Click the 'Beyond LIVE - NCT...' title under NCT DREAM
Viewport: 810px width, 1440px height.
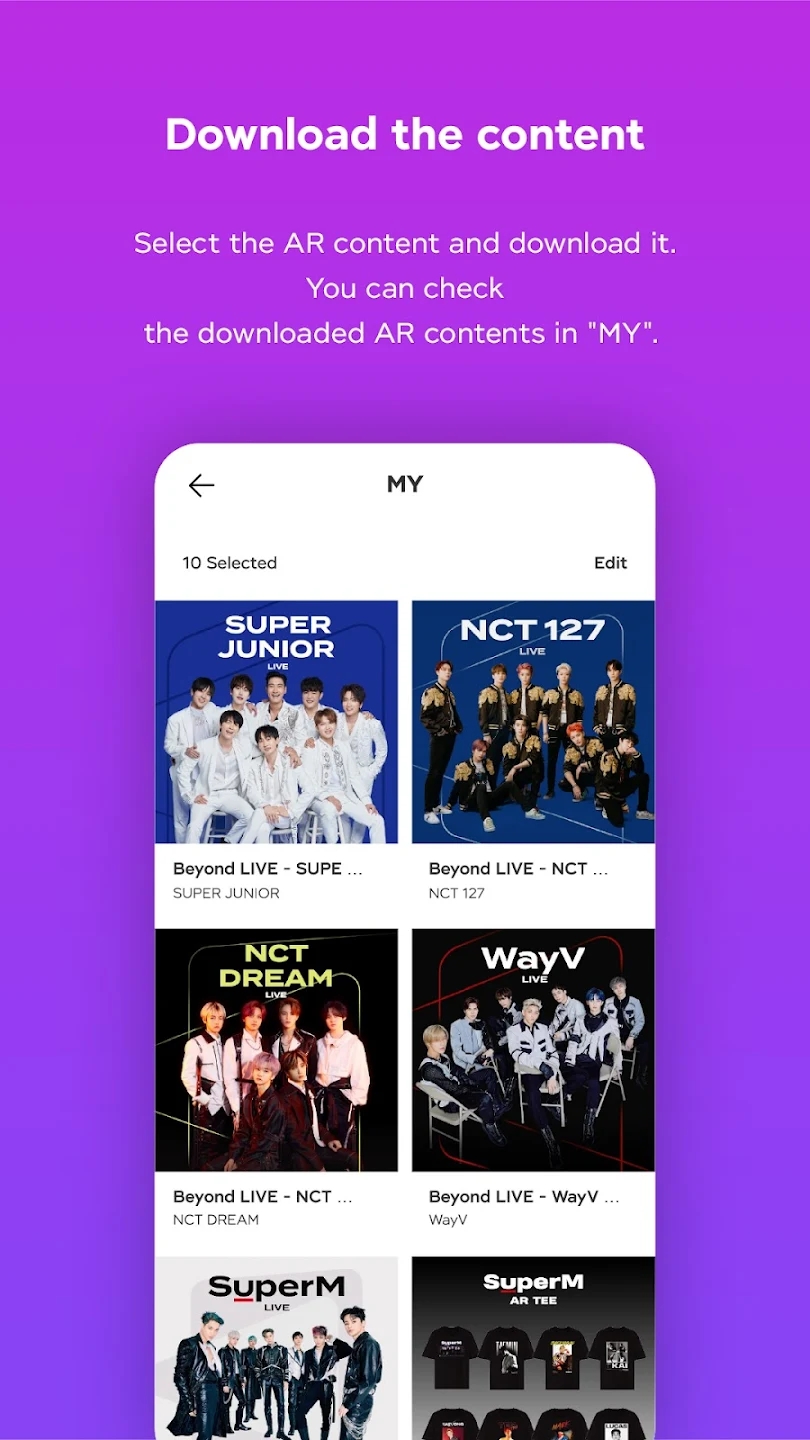point(263,1196)
